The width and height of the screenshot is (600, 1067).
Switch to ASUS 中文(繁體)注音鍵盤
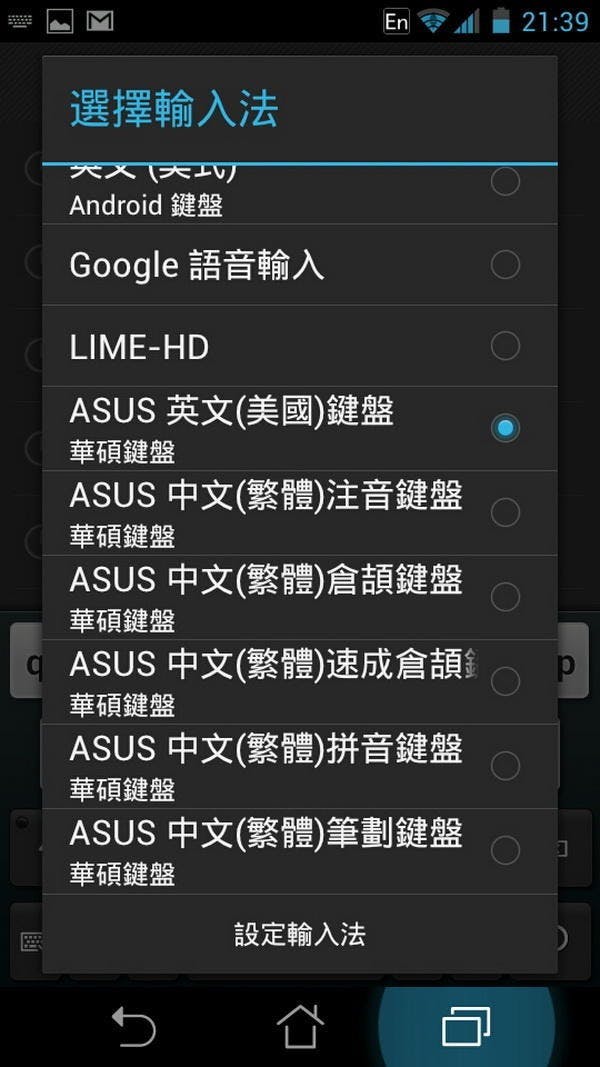[298, 513]
